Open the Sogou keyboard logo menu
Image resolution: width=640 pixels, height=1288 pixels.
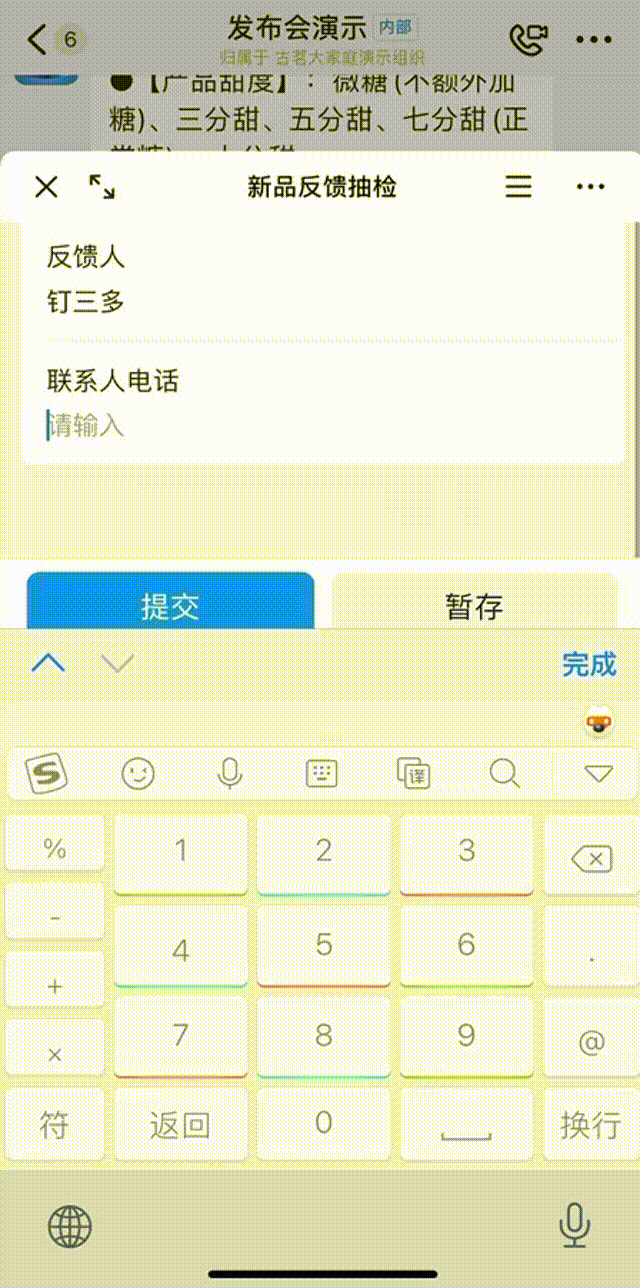45,773
